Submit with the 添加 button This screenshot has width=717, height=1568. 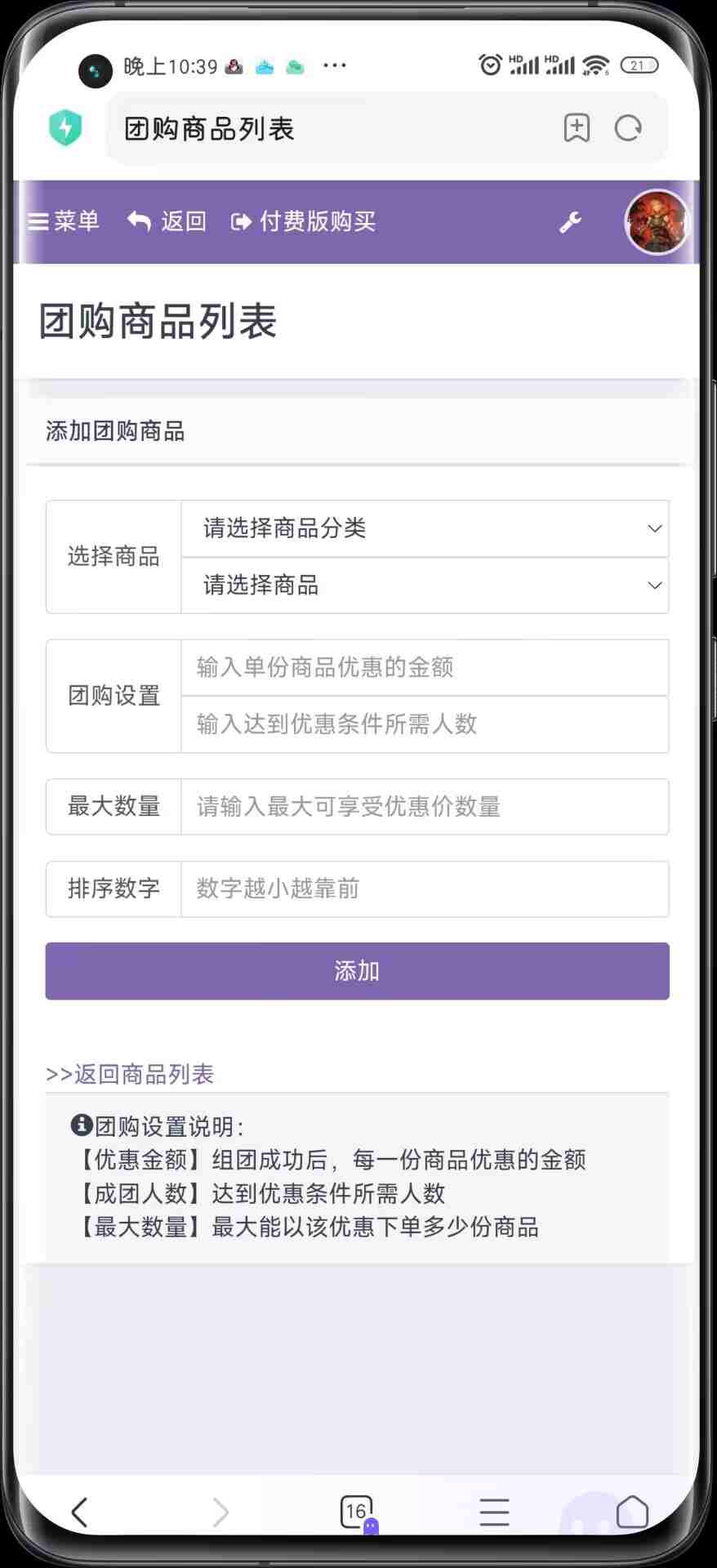click(x=357, y=971)
